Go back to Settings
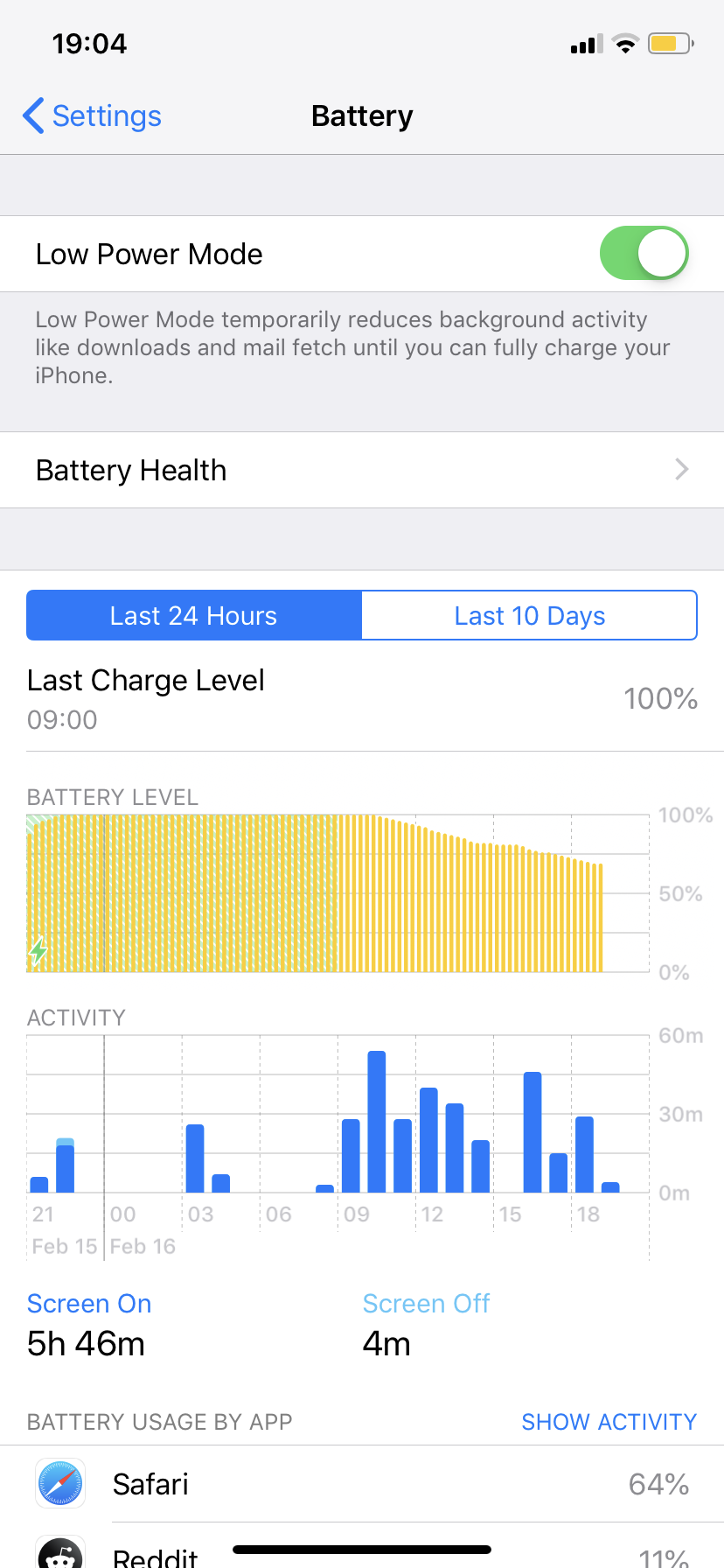The image size is (724, 1568). [93, 116]
